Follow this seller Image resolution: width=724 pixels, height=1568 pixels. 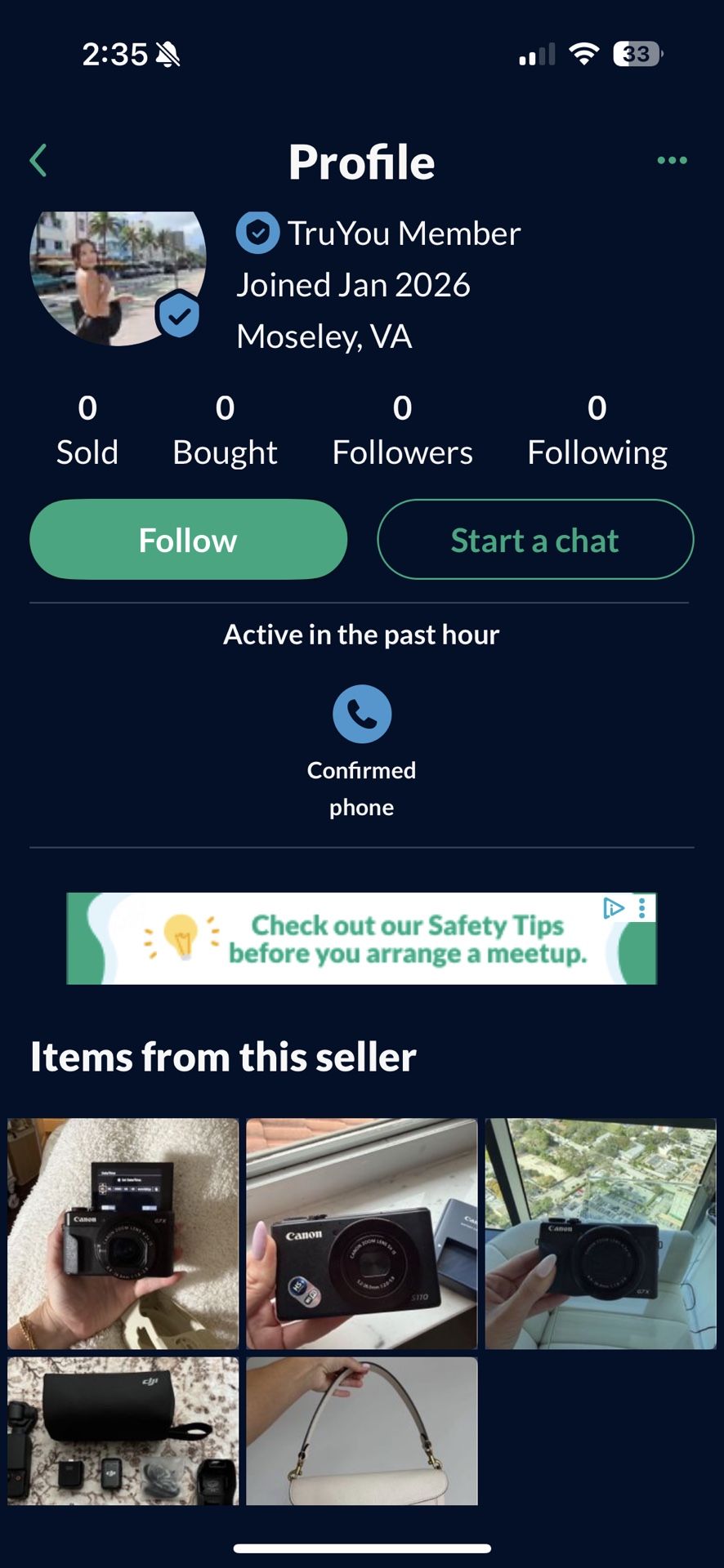click(188, 540)
